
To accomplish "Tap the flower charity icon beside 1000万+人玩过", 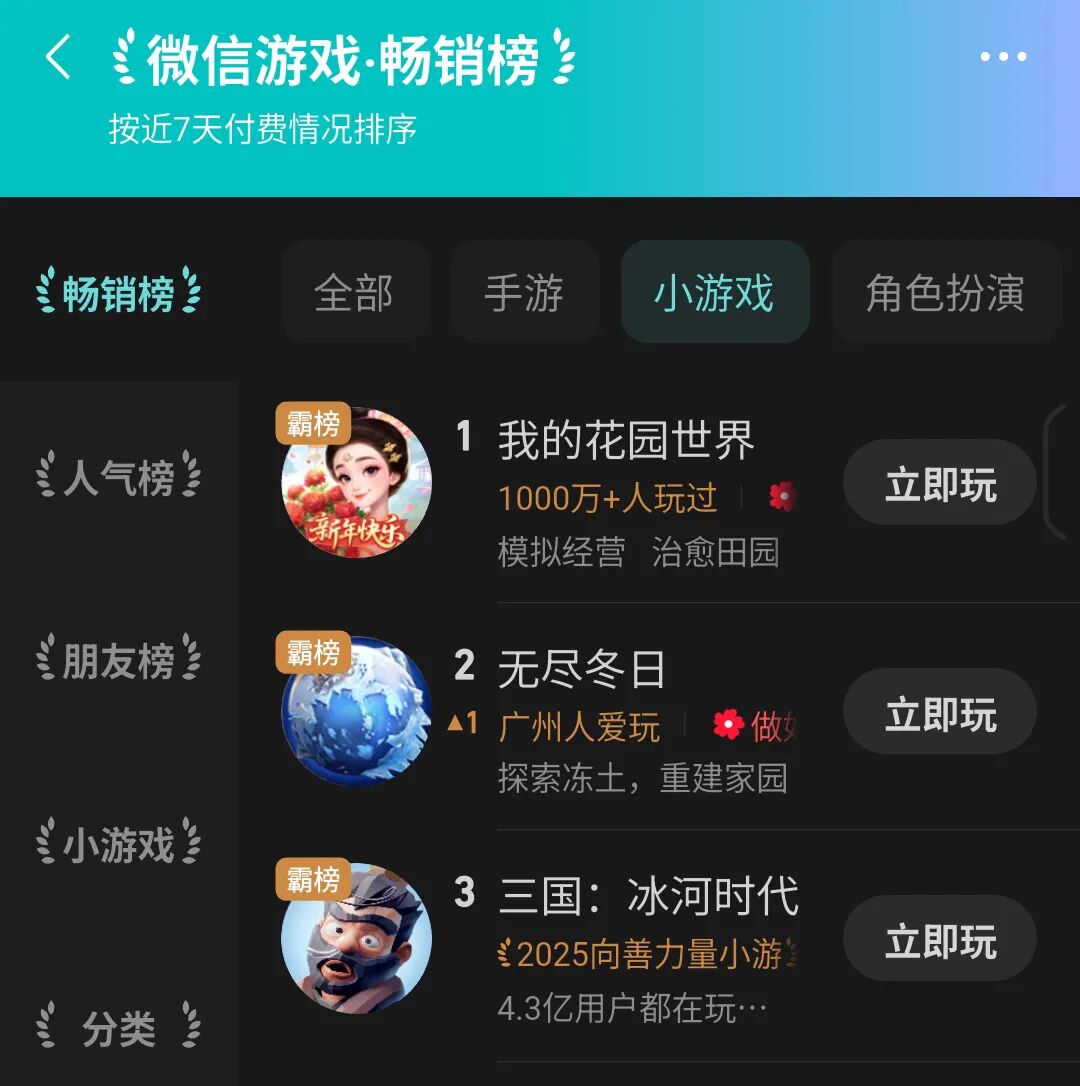I will (x=784, y=495).
